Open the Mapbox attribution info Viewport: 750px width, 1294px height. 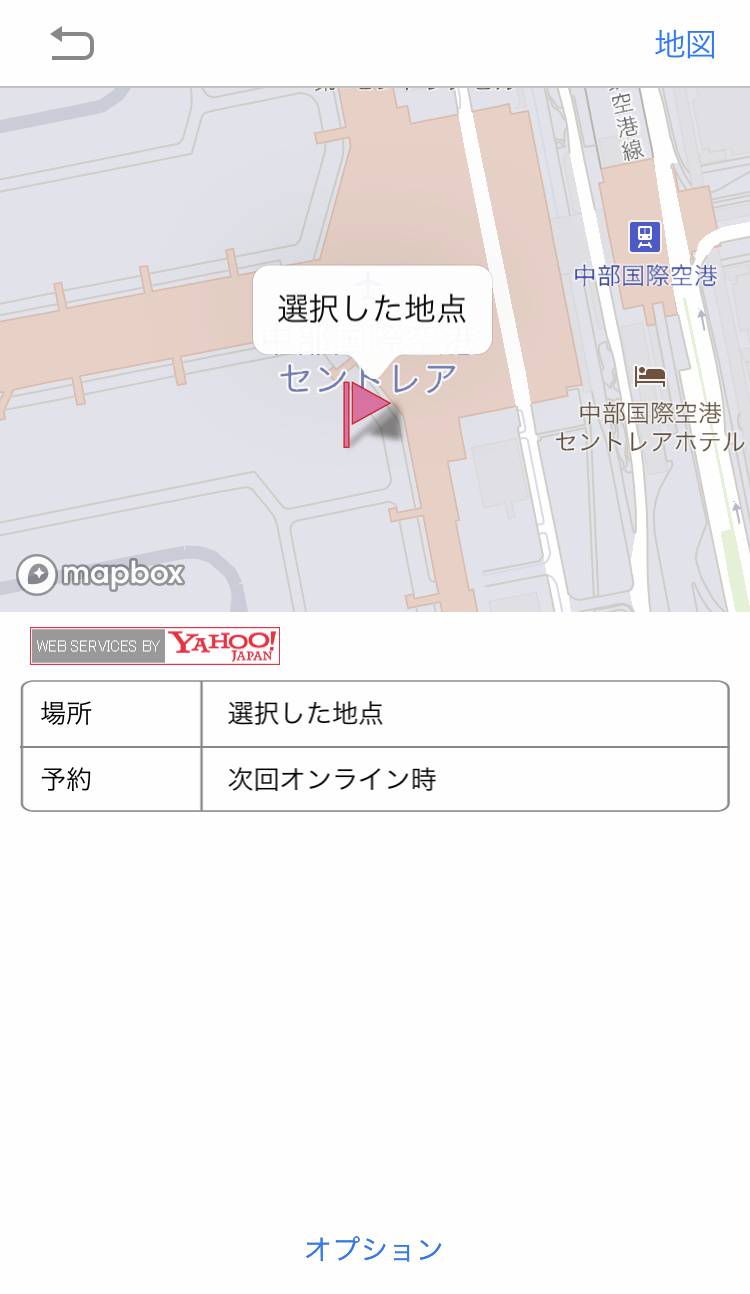(101, 574)
